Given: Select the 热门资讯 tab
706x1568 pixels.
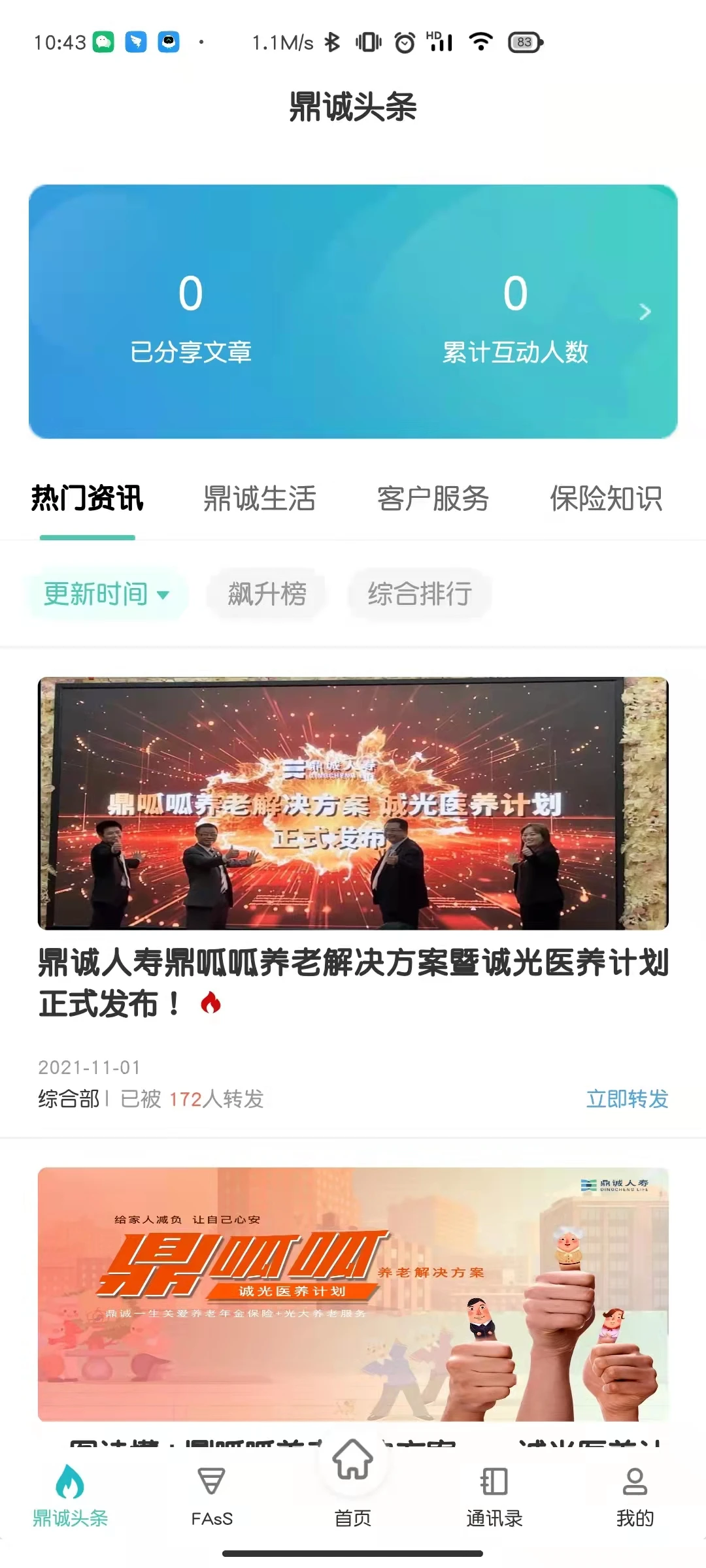Looking at the screenshot, I should point(88,499).
